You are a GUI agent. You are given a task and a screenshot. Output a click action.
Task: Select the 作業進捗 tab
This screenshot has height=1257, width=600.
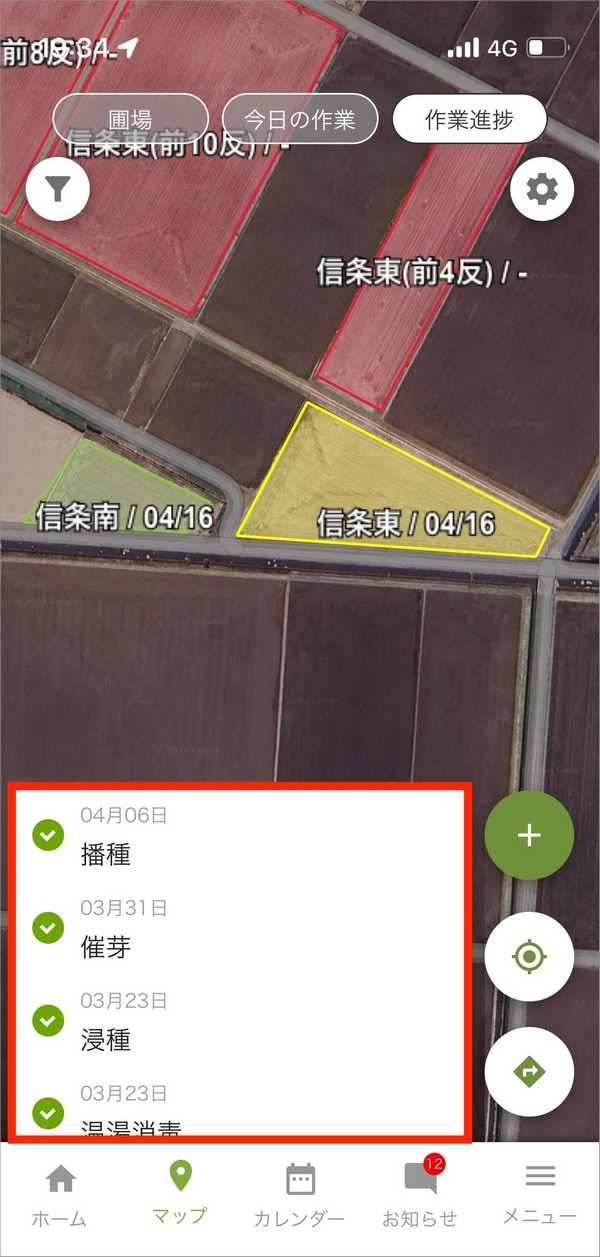coord(469,120)
